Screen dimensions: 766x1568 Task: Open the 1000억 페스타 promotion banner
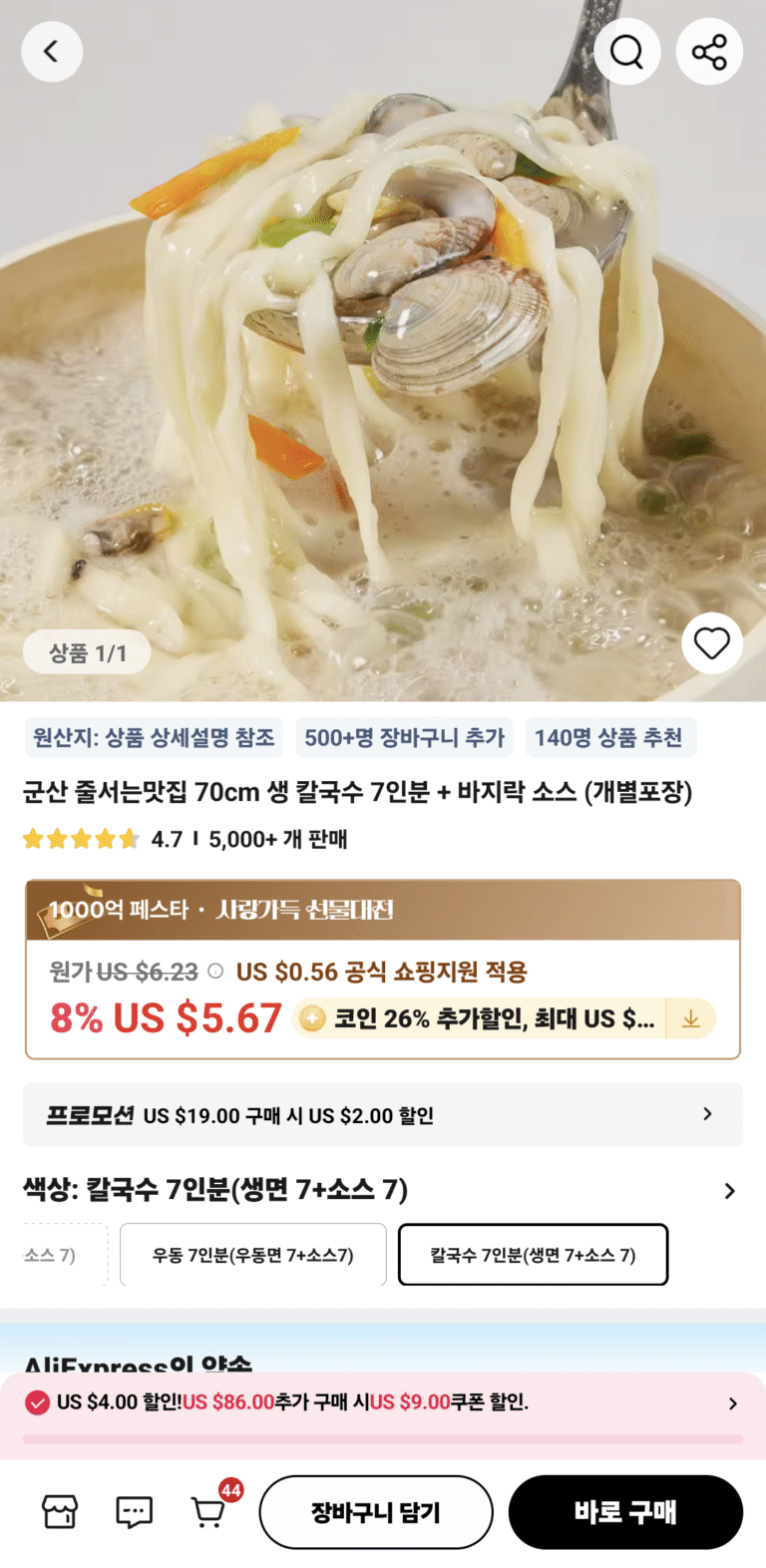(x=383, y=910)
